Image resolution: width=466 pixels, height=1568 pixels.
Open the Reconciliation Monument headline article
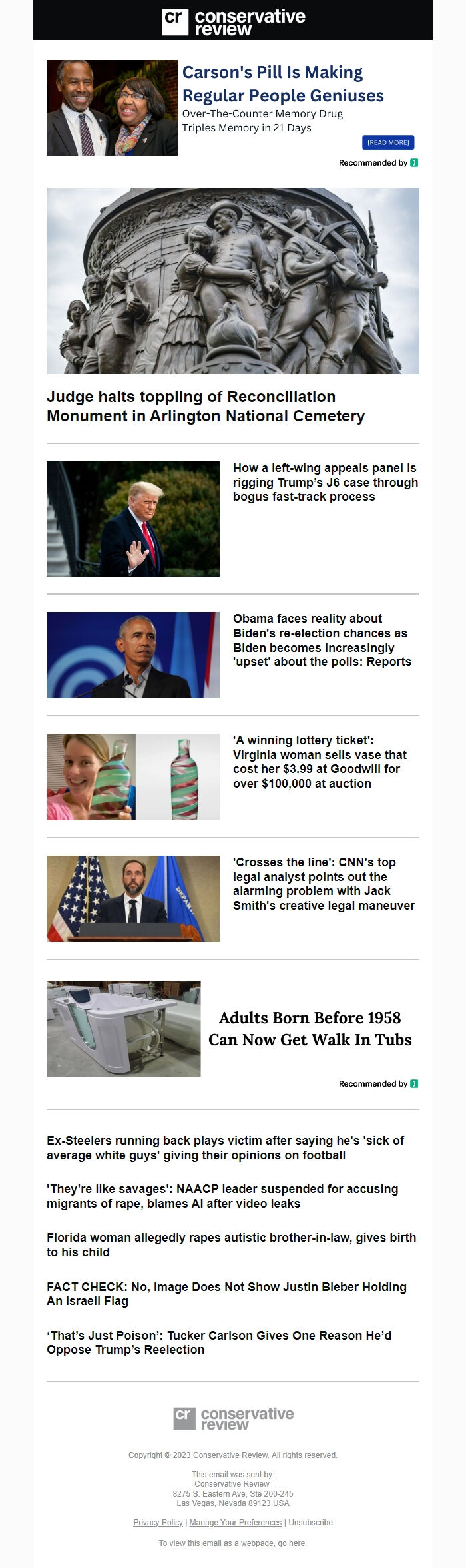pyautogui.click(x=206, y=406)
